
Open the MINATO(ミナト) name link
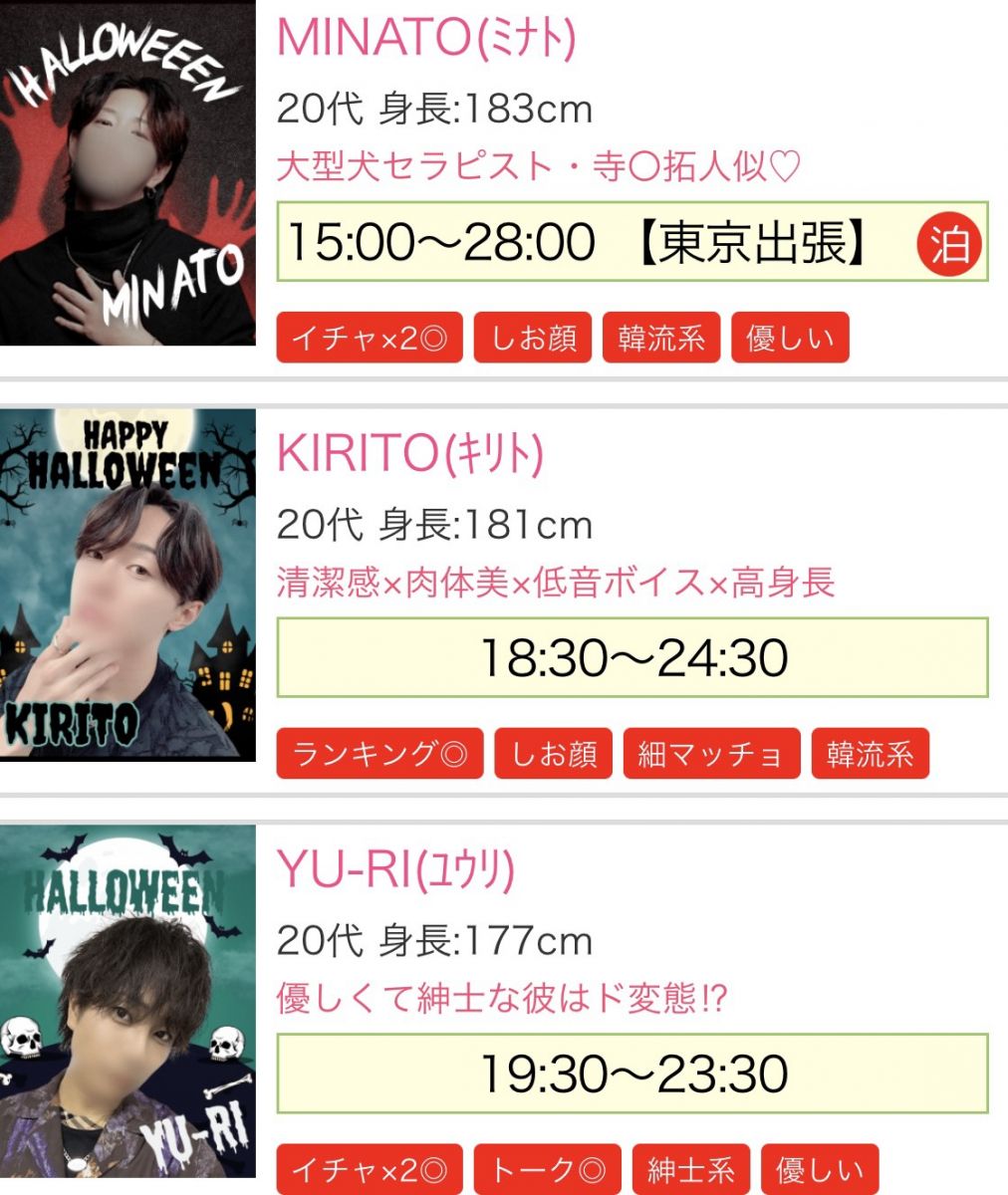click(x=426, y=38)
